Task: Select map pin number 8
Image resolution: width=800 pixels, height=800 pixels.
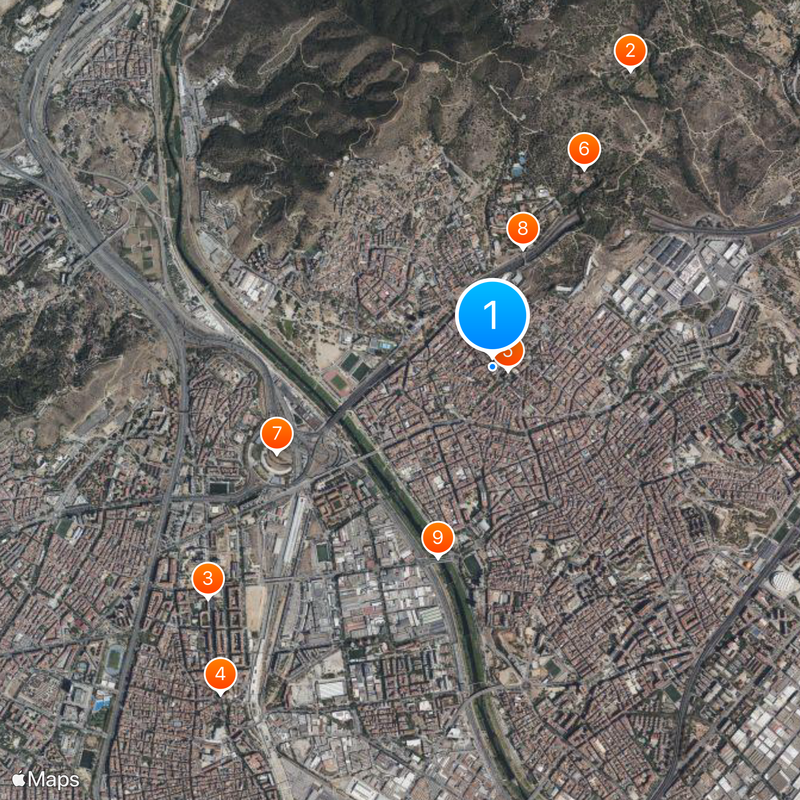Action: (x=522, y=229)
